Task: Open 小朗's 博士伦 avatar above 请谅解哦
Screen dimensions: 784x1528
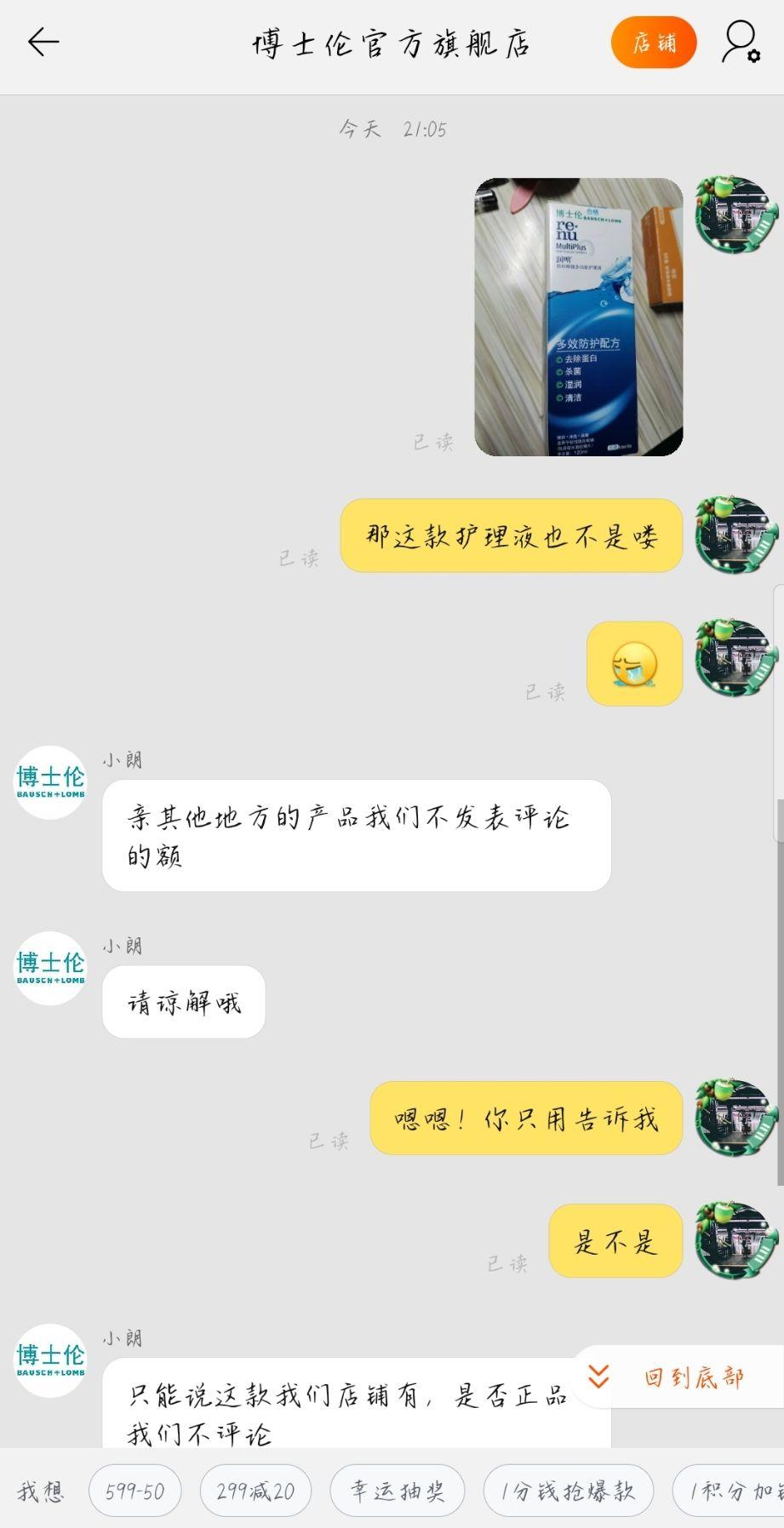Action: tap(51, 968)
